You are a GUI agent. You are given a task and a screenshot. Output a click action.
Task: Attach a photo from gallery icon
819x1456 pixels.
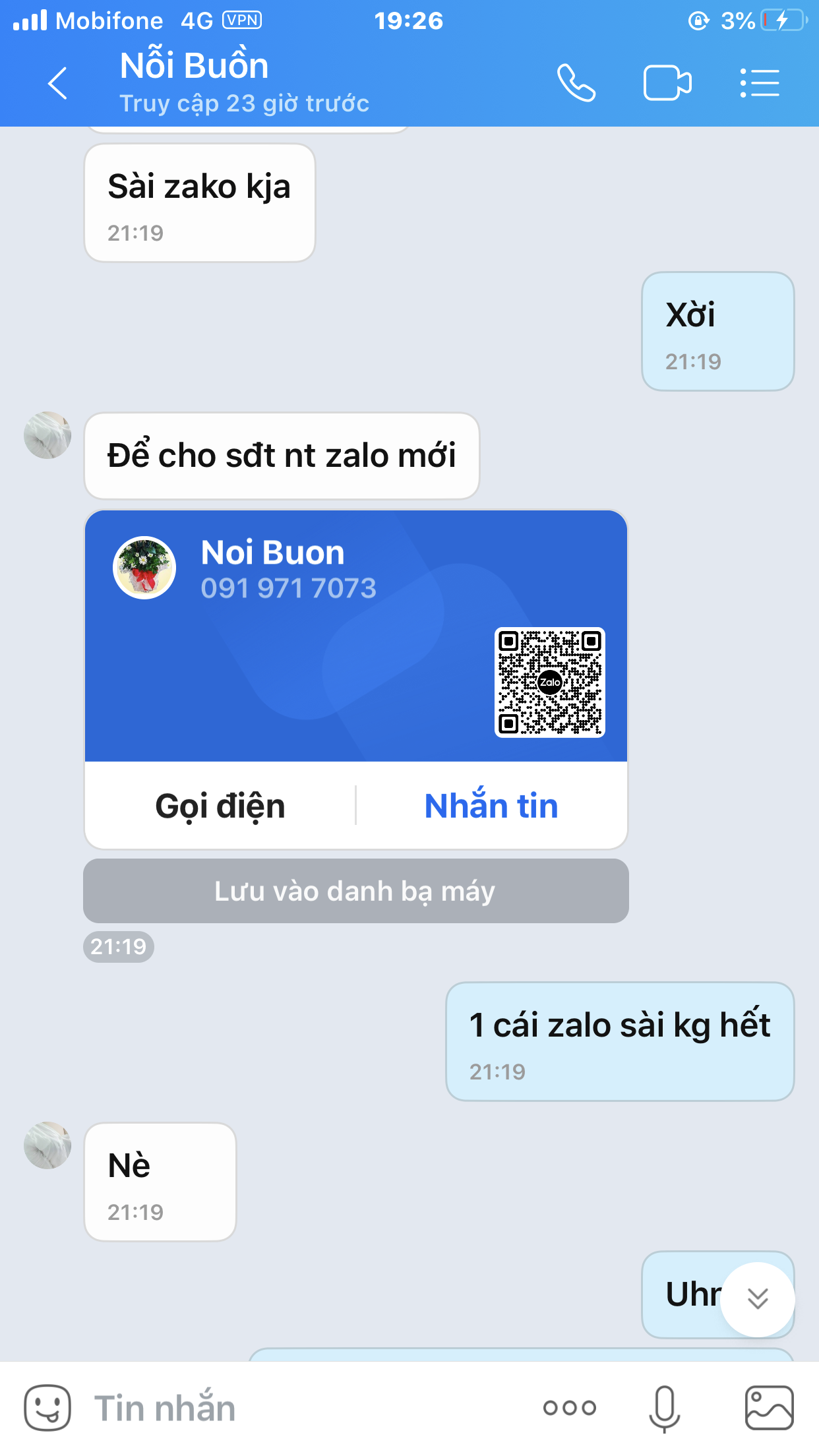[x=770, y=1408]
